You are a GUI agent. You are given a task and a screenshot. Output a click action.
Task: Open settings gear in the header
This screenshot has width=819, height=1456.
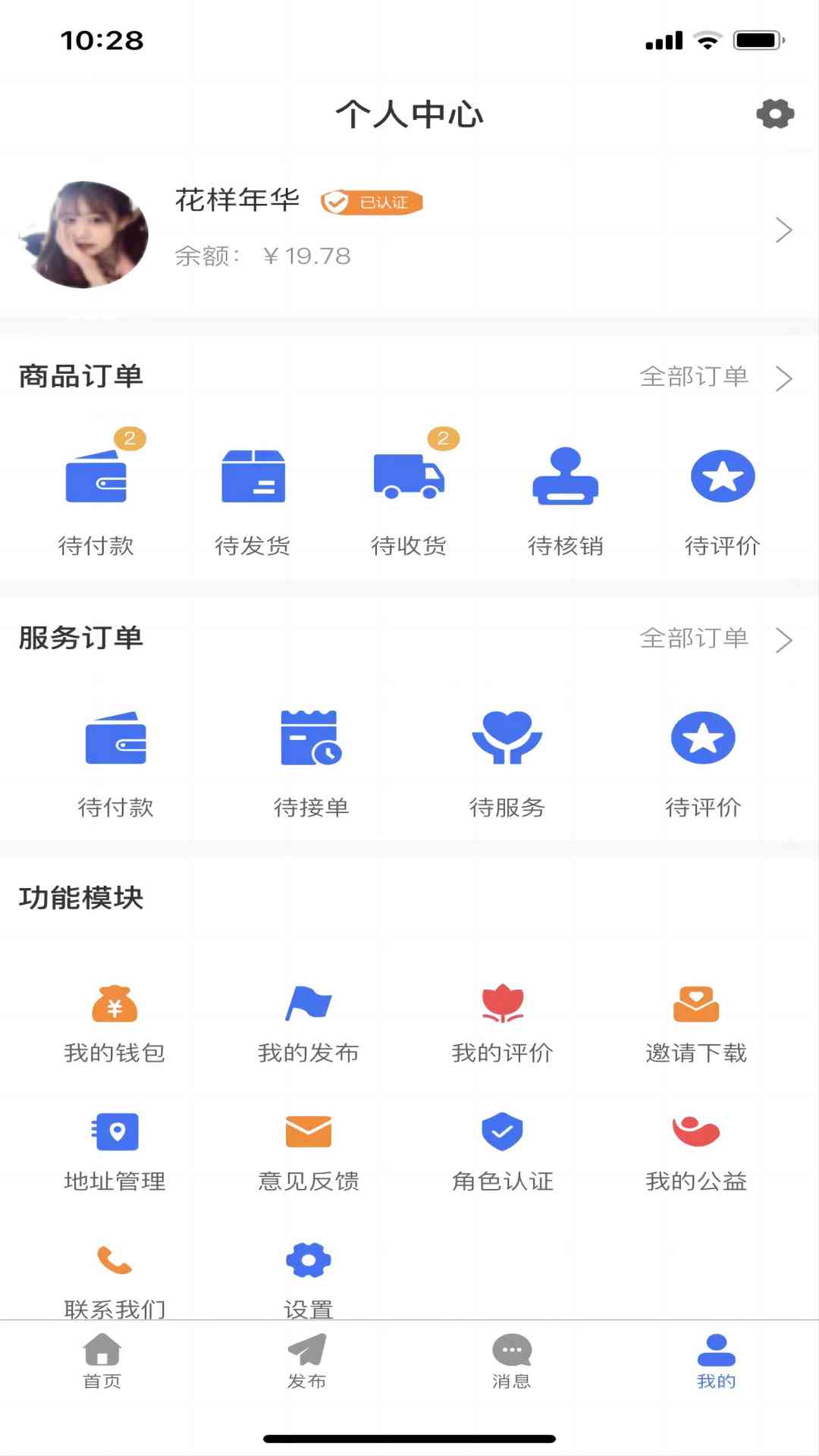(774, 114)
